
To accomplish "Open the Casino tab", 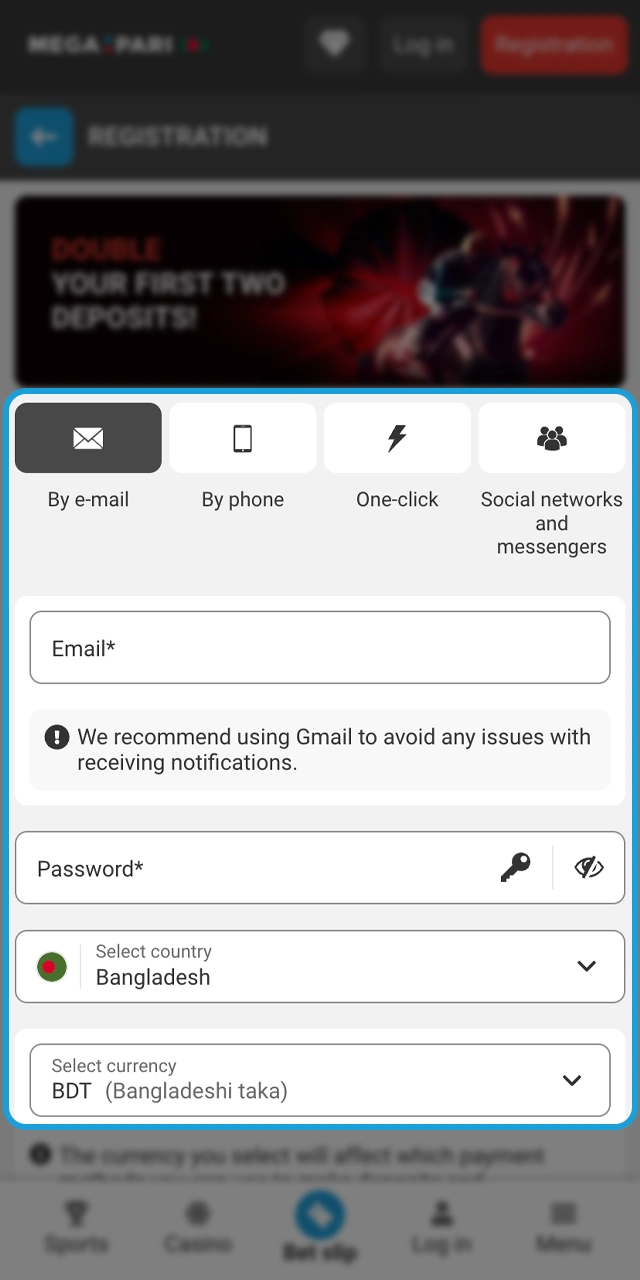I will tap(198, 1228).
